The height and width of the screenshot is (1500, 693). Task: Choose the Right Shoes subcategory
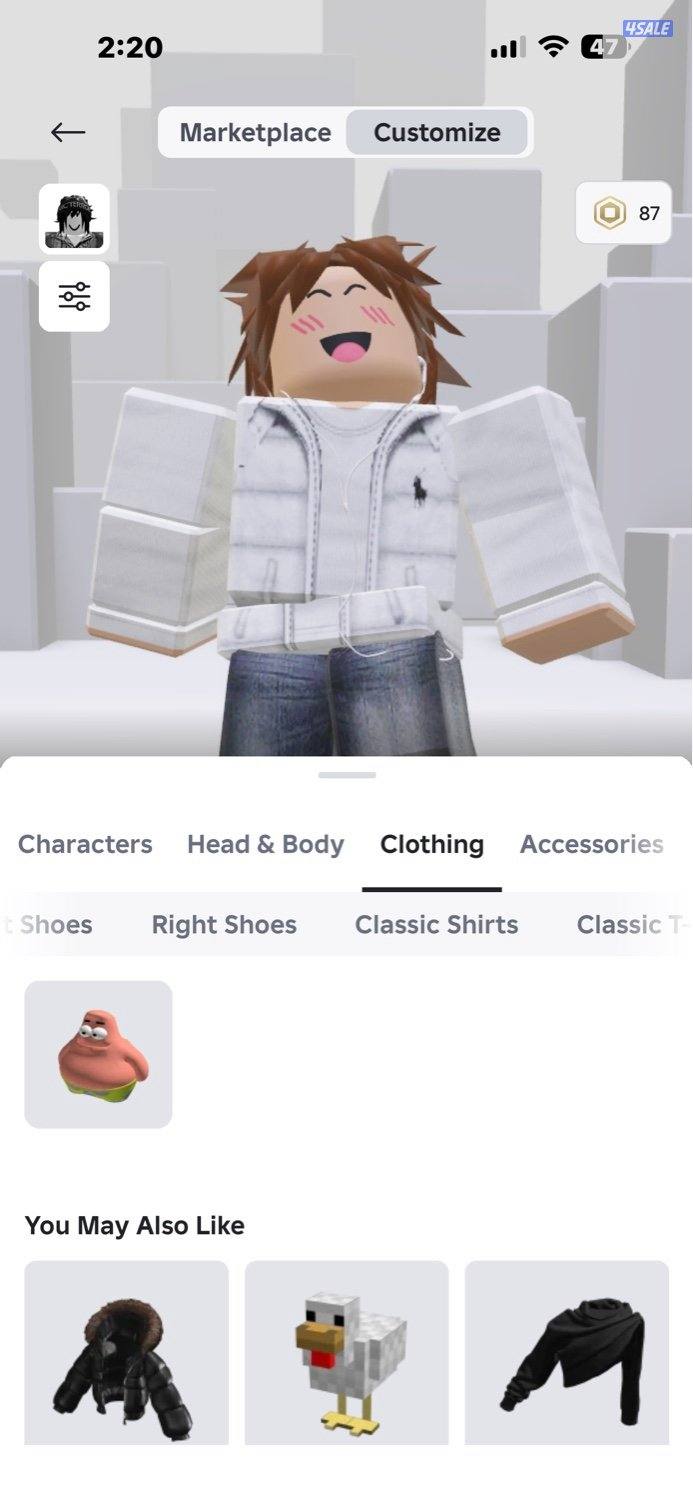224,925
